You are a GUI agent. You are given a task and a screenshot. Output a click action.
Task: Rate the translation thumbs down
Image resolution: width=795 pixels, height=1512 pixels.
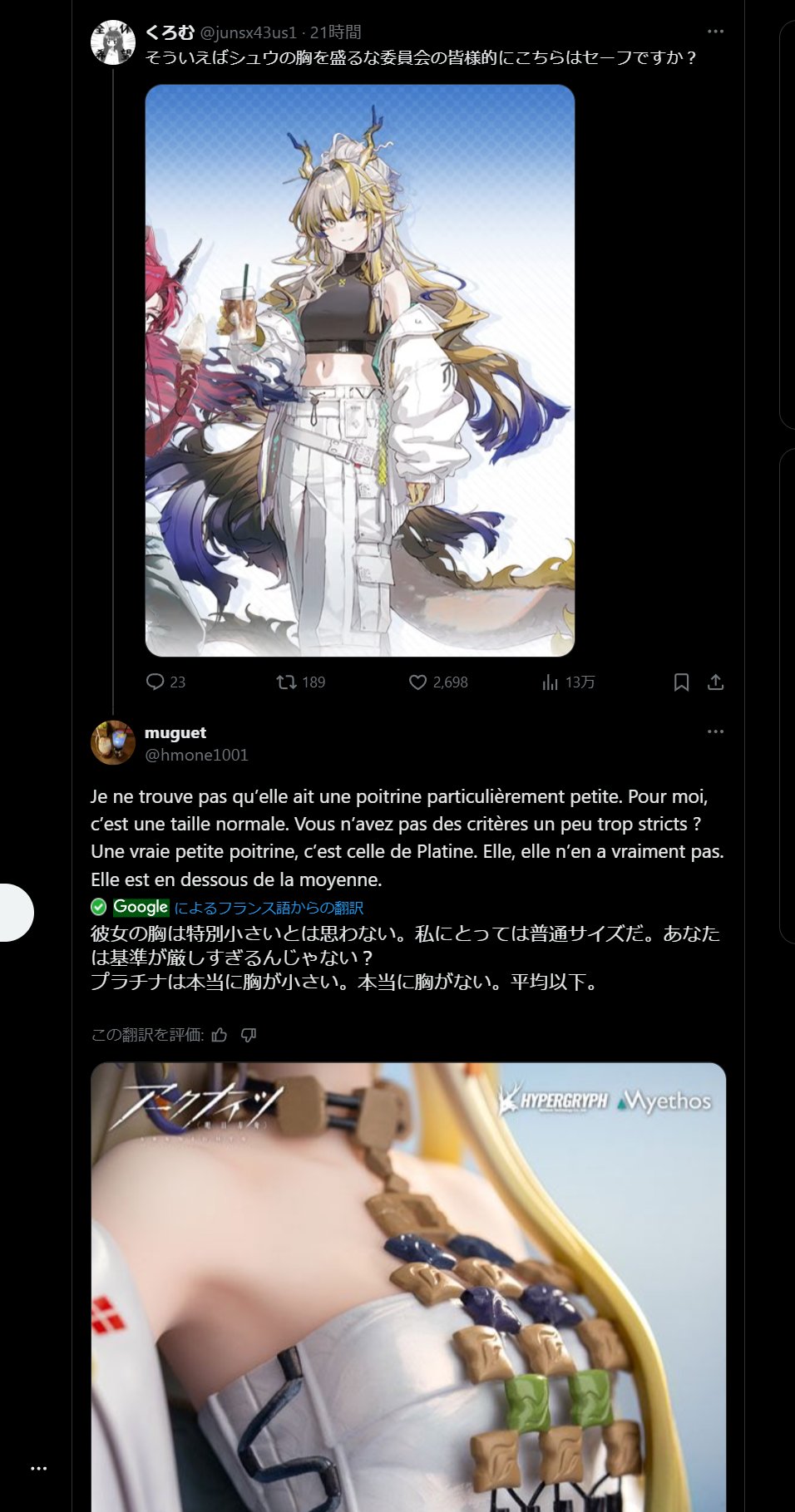[x=248, y=1035]
